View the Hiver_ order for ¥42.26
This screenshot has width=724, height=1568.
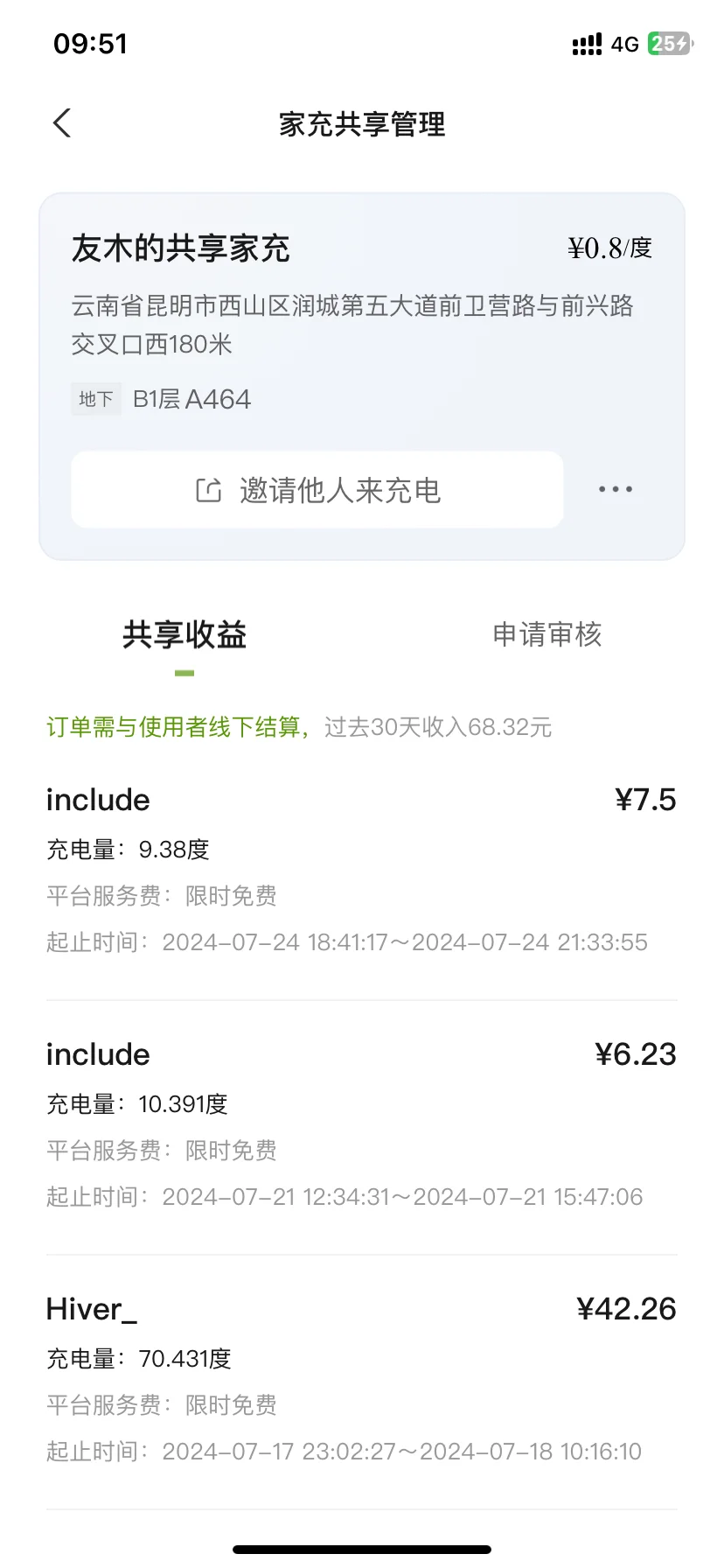tap(362, 1381)
